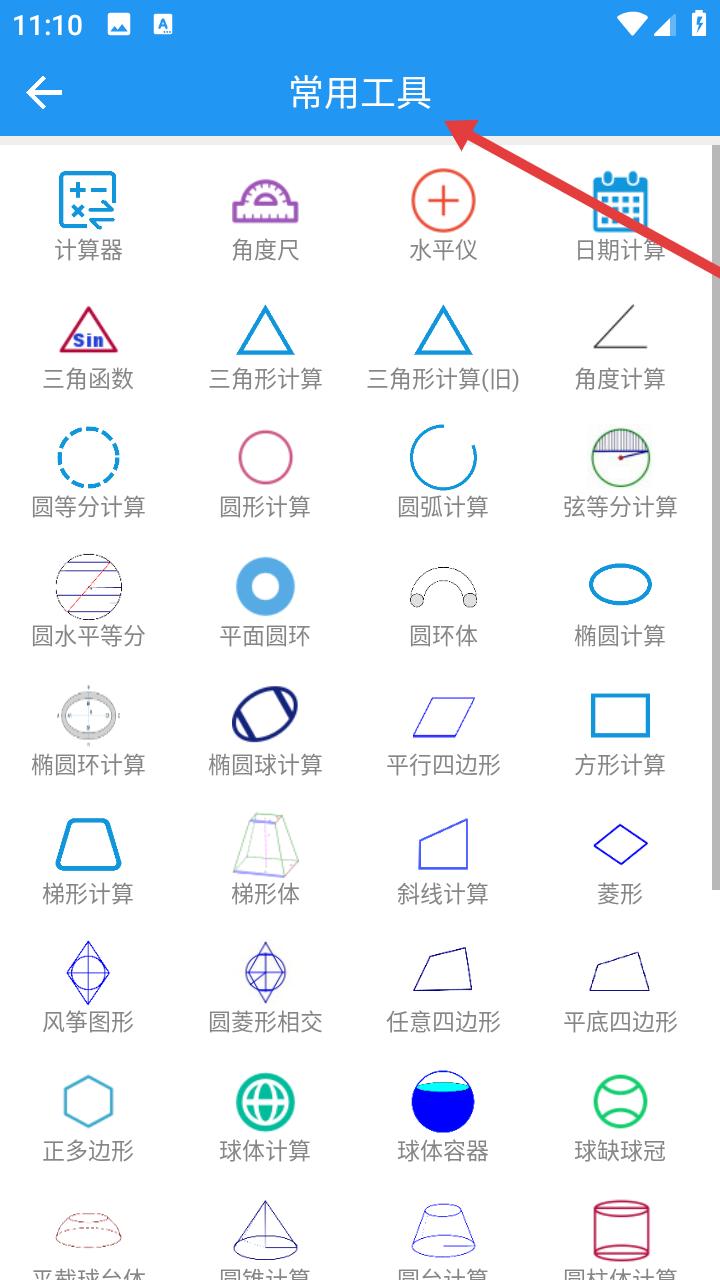Image resolution: width=720 pixels, height=1280 pixels.
Task: Open 平面圆环 flat ring tool
Action: pyautogui.click(x=265, y=601)
